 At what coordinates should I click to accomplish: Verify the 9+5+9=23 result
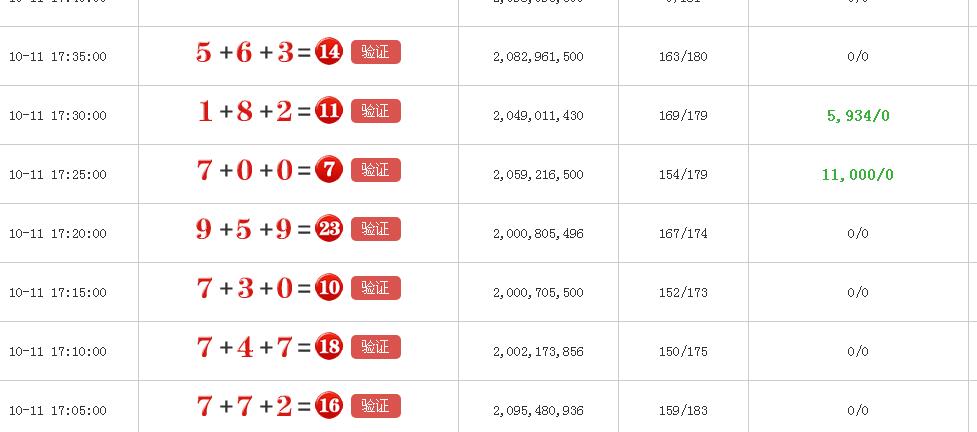click(x=375, y=229)
